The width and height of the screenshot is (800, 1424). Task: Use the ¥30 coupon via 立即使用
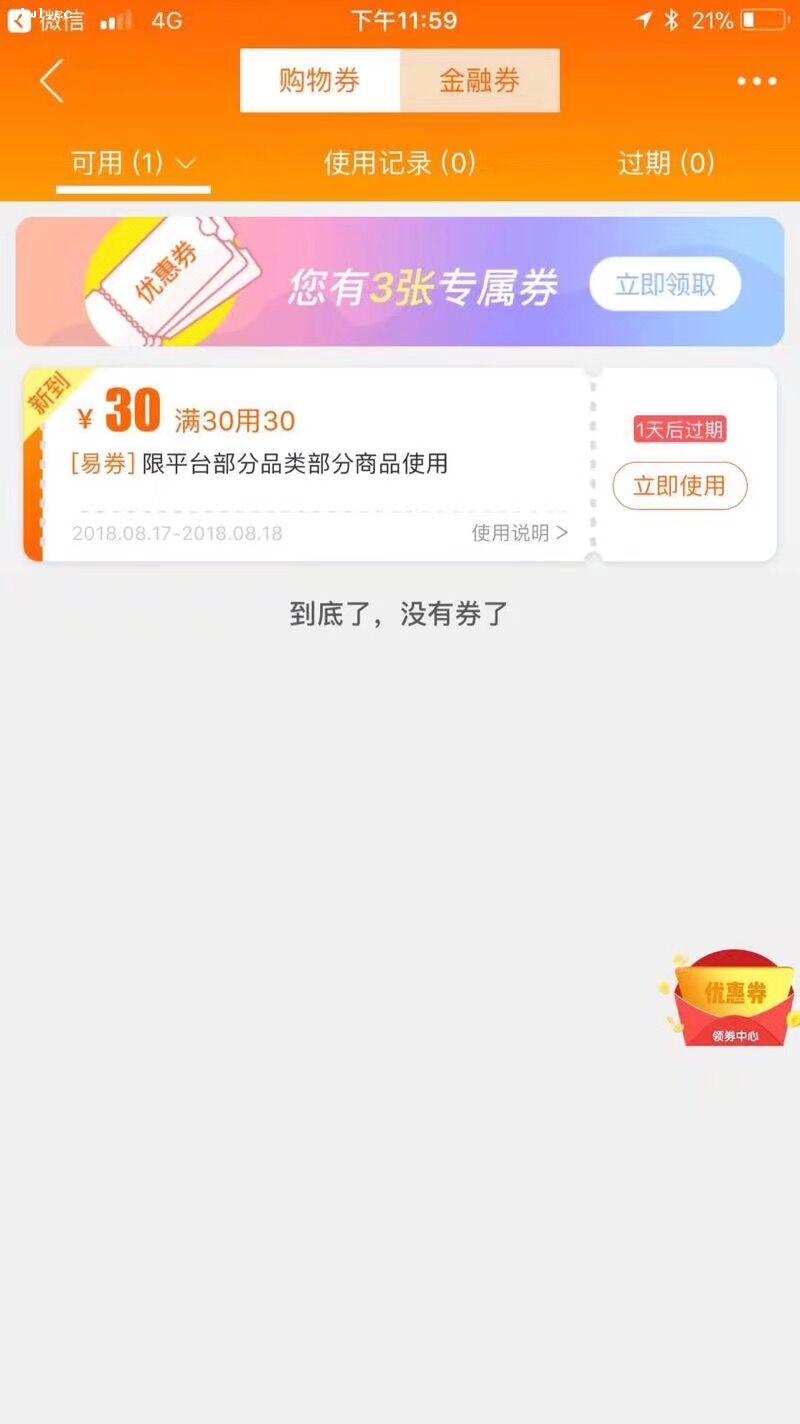click(x=680, y=487)
